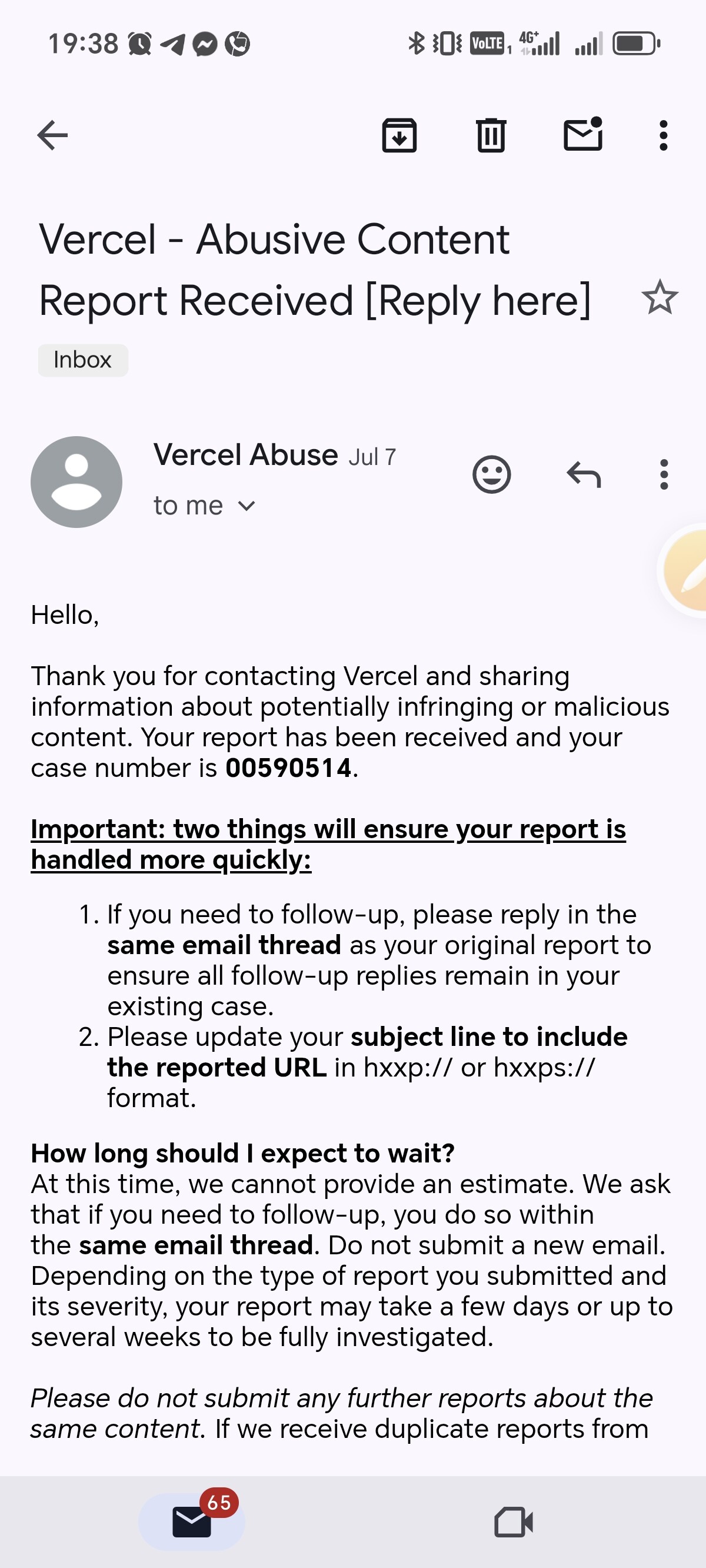Open the top overflow menu

click(x=664, y=135)
